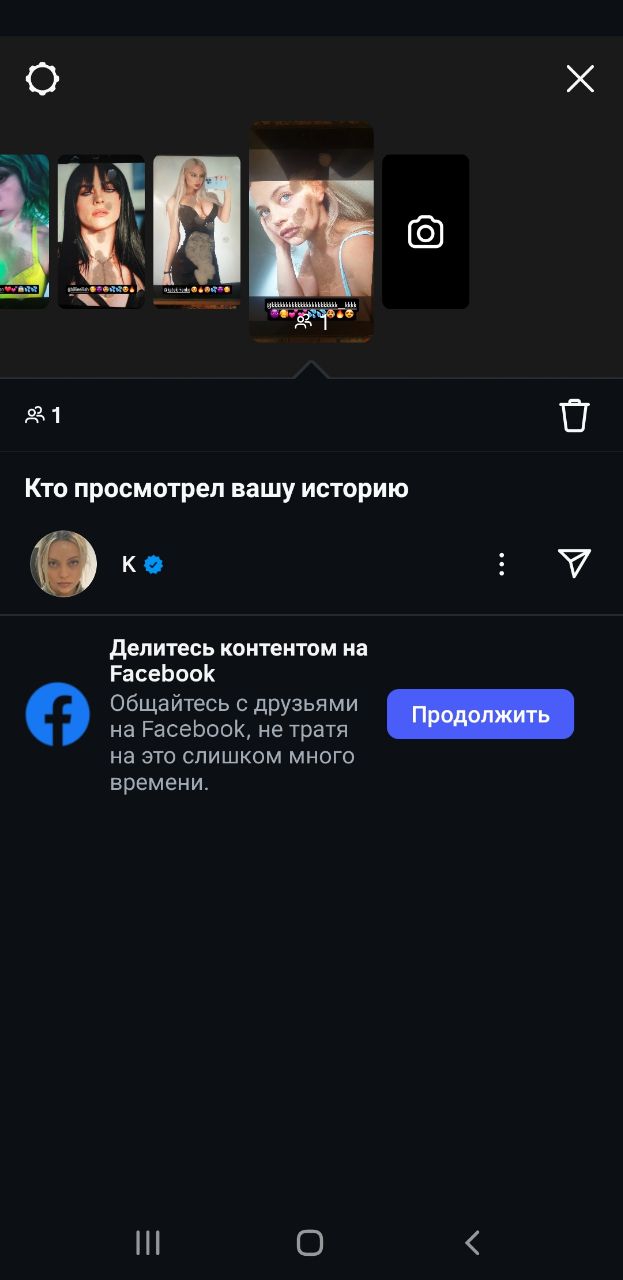Delete this story with the trash icon
Viewport: 623px width, 1280px height.
pyautogui.click(x=574, y=415)
